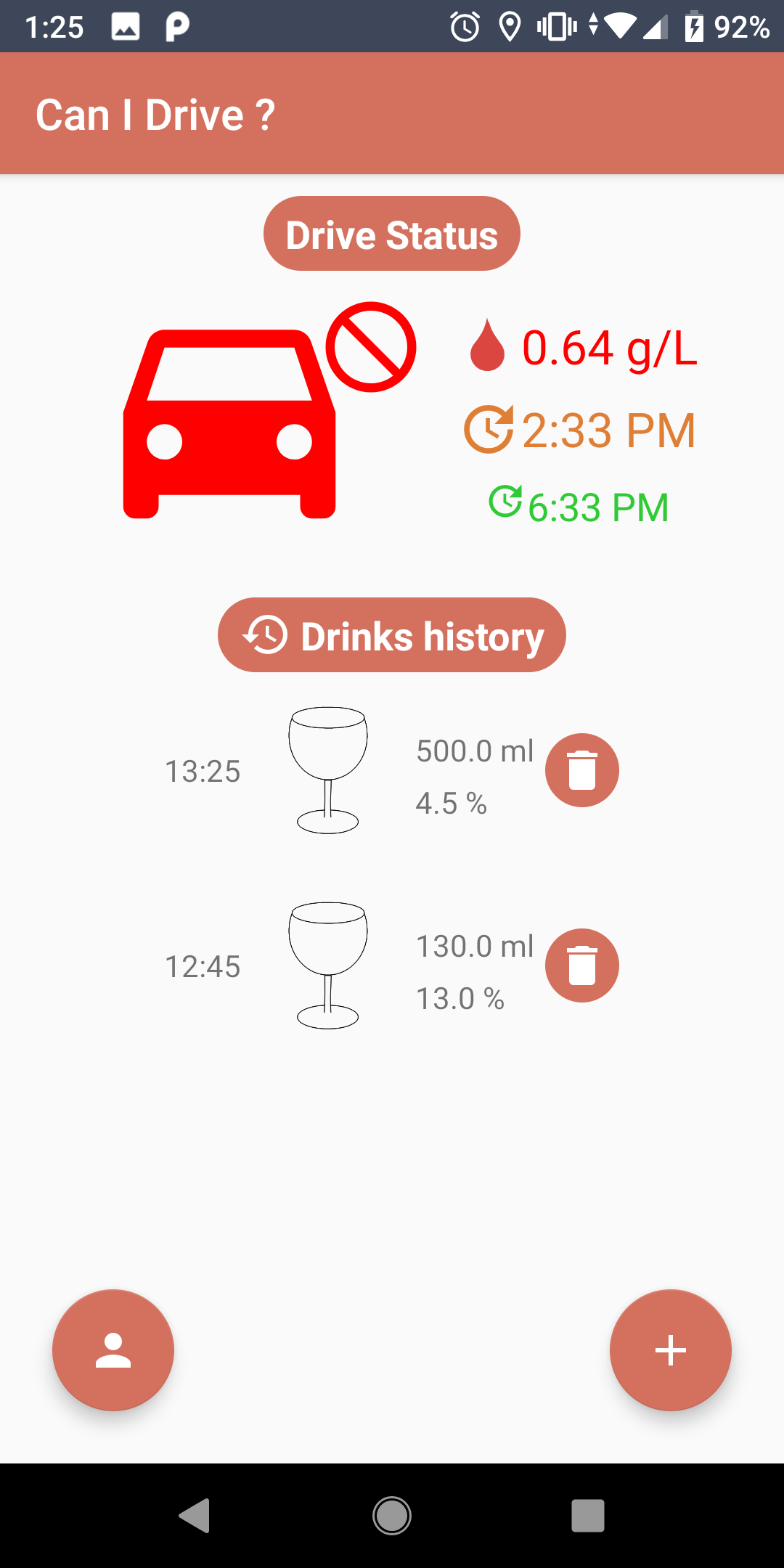784x1568 pixels.
Task: Delete the 13:25 drink of 500.0 ml
Action: [581, 770]
